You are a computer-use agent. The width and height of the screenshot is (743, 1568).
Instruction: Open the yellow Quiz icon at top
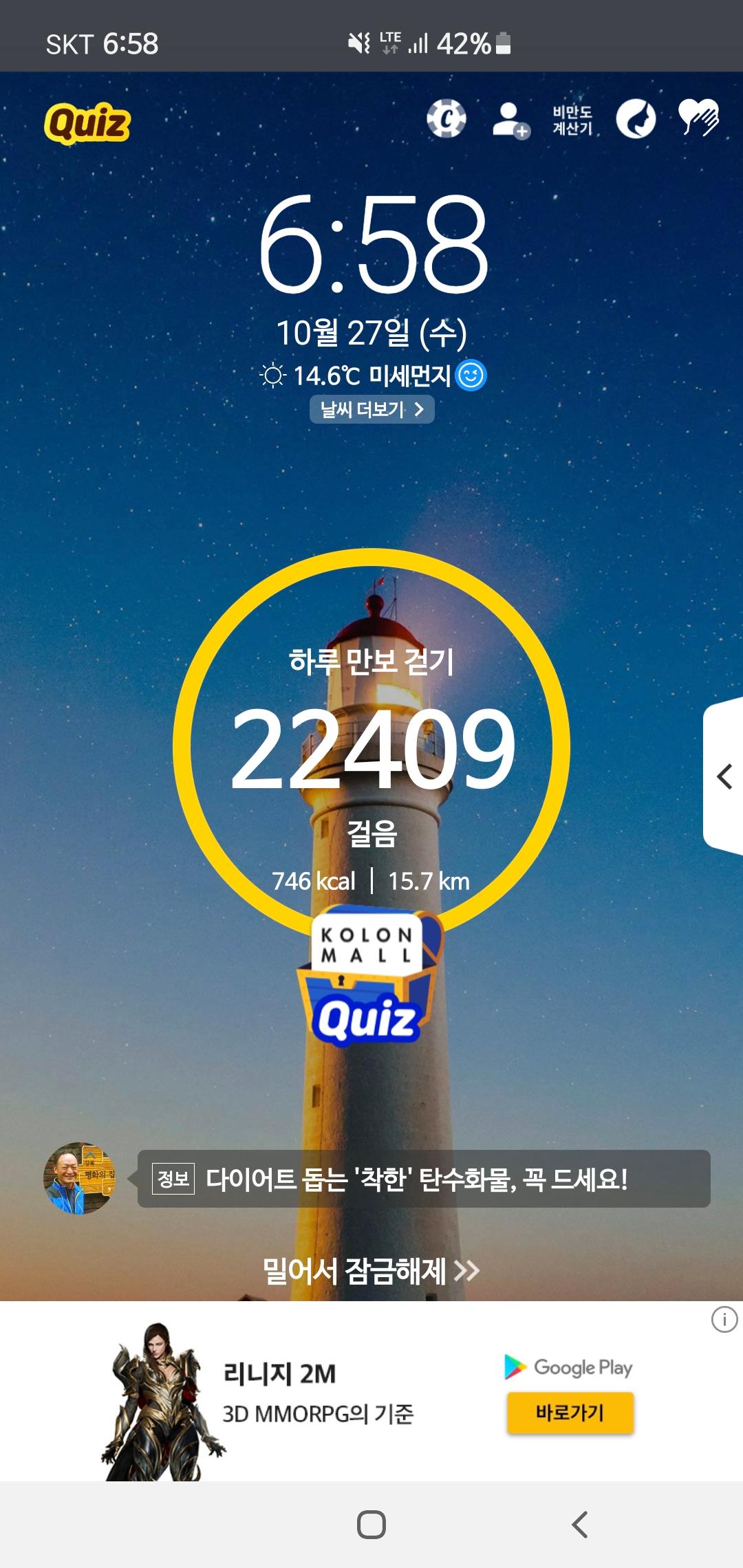click(x=87, y=123)
